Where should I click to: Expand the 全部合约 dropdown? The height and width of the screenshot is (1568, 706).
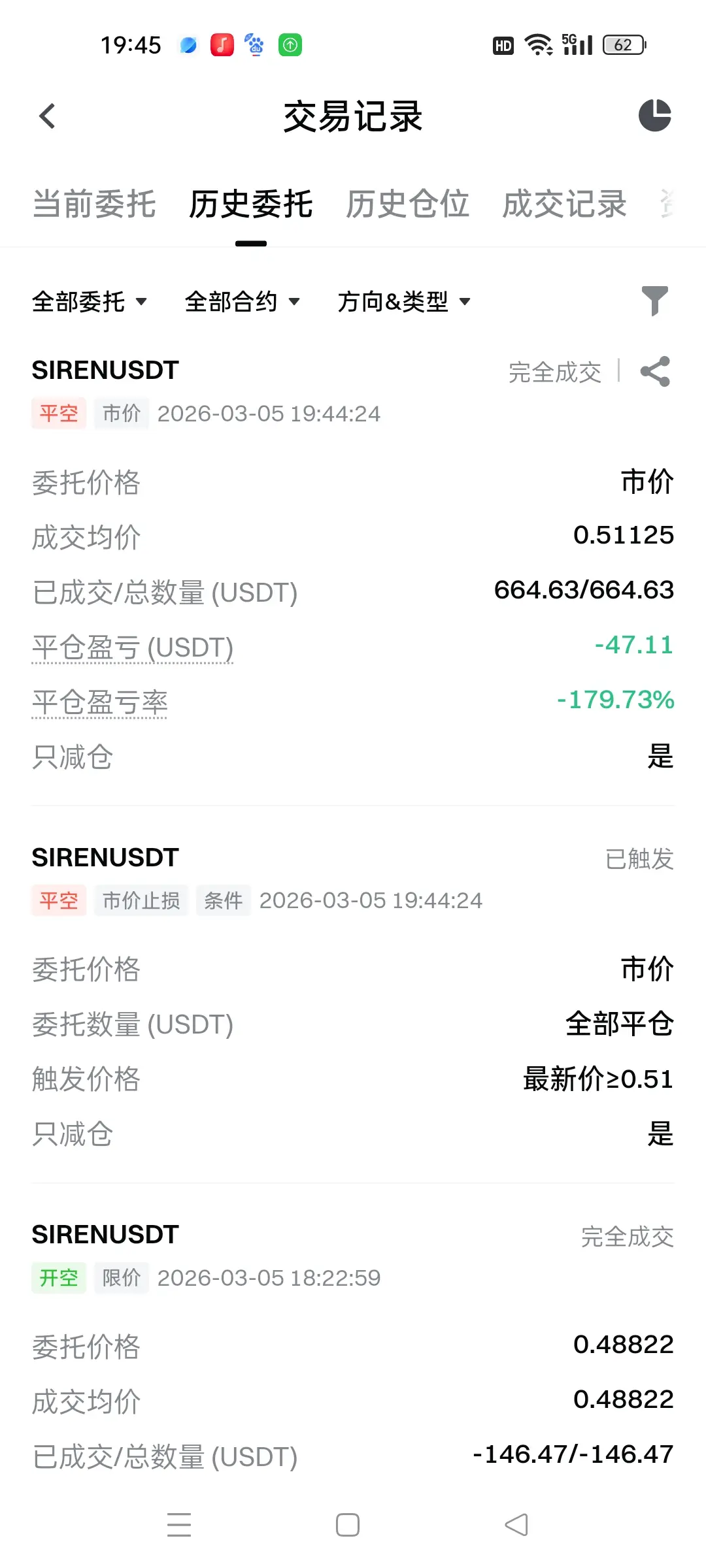[x=243, y=302]
